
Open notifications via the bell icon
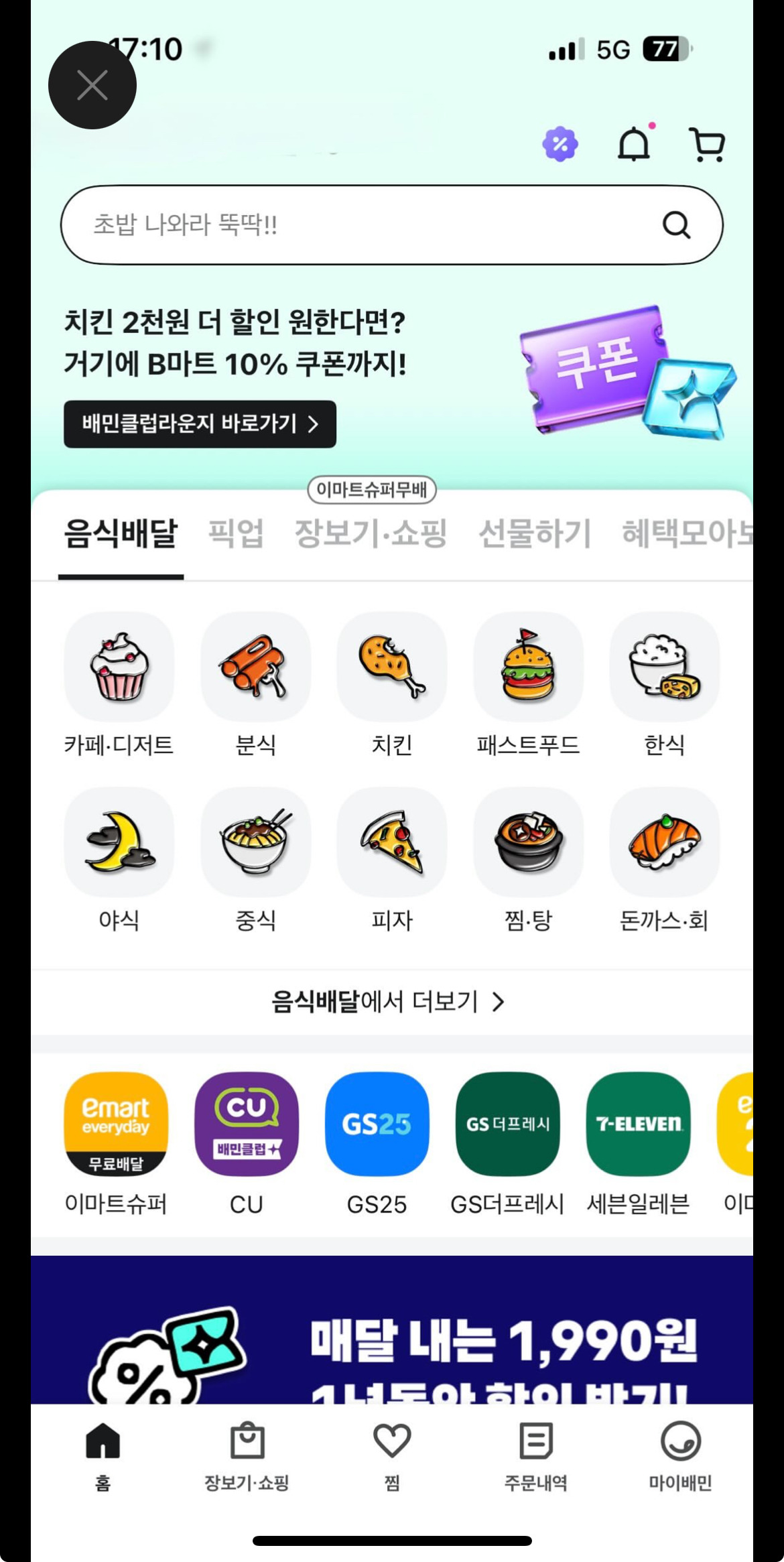tap(636, 144)
